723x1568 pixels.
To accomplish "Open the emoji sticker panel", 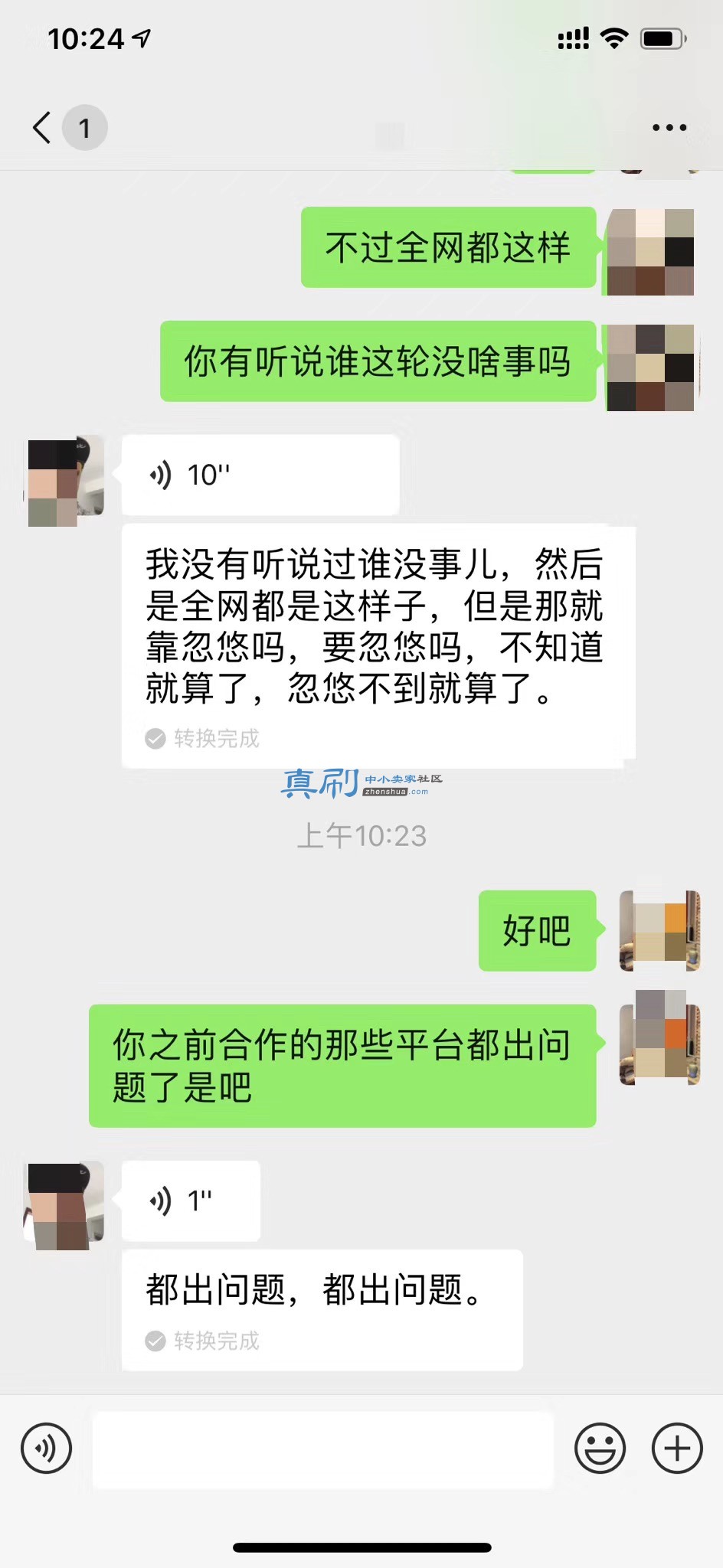I will click(x=600, y=1448).
